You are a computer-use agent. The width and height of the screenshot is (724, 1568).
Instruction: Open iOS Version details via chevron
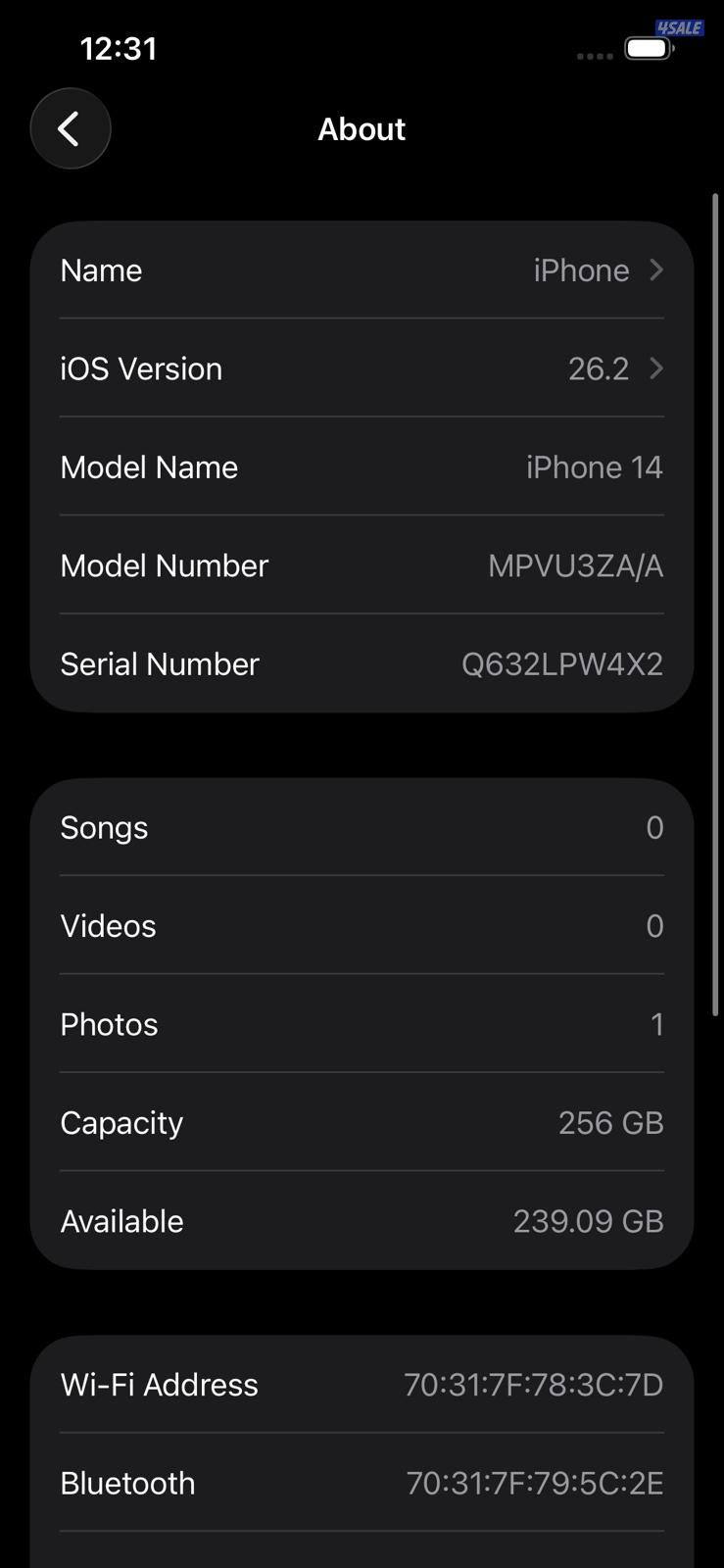coord(655,368)
